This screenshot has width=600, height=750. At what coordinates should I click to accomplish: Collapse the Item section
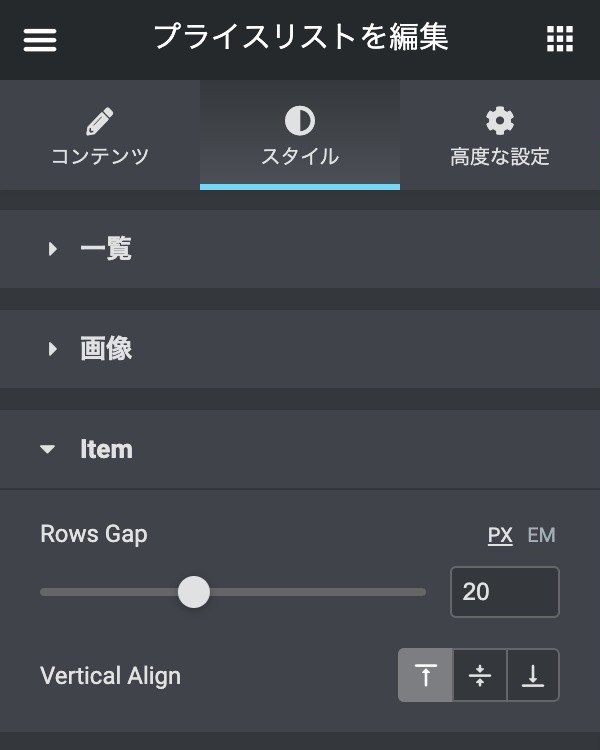tap(105, 449)
